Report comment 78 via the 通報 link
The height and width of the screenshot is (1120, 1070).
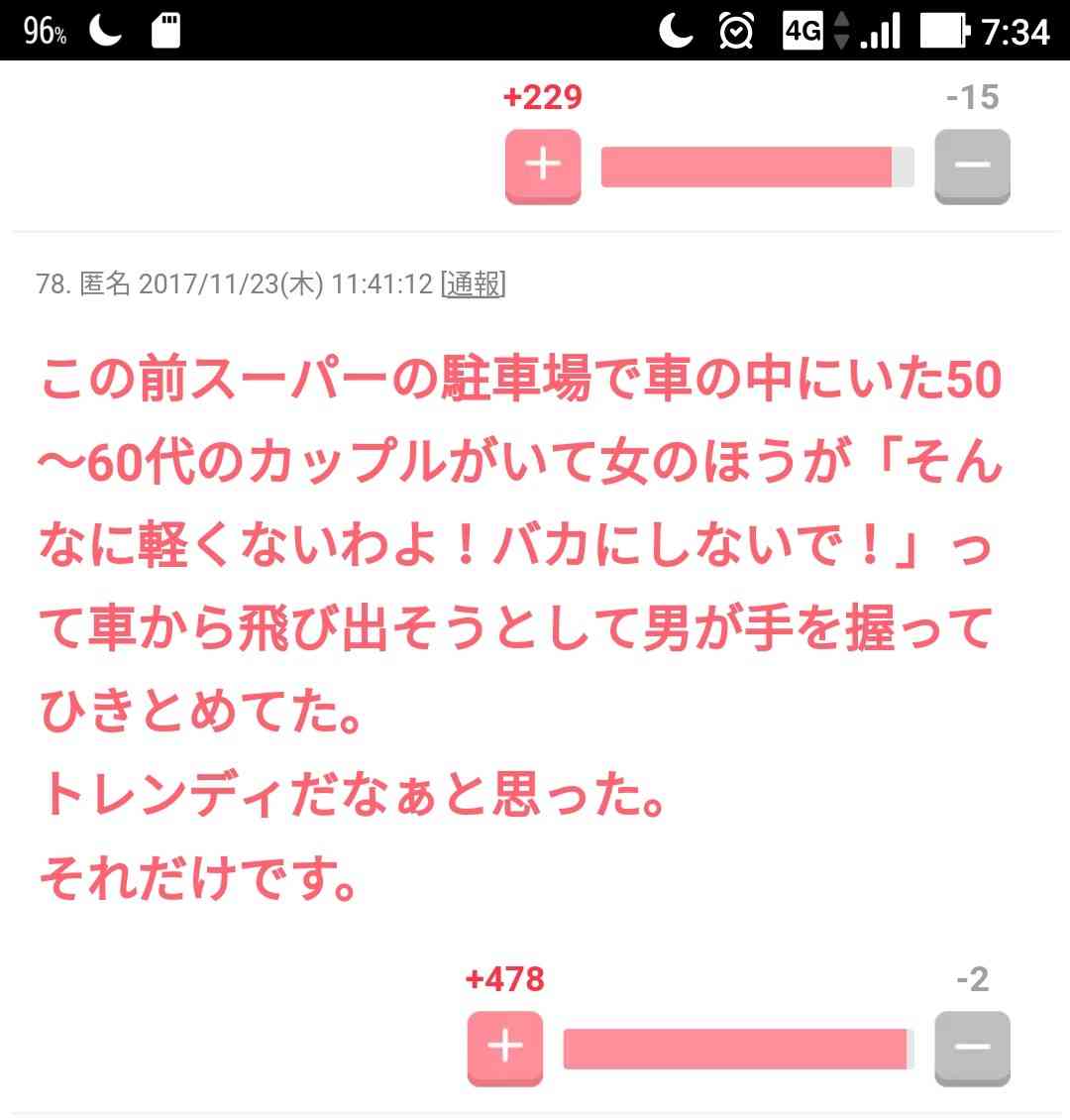474,284
